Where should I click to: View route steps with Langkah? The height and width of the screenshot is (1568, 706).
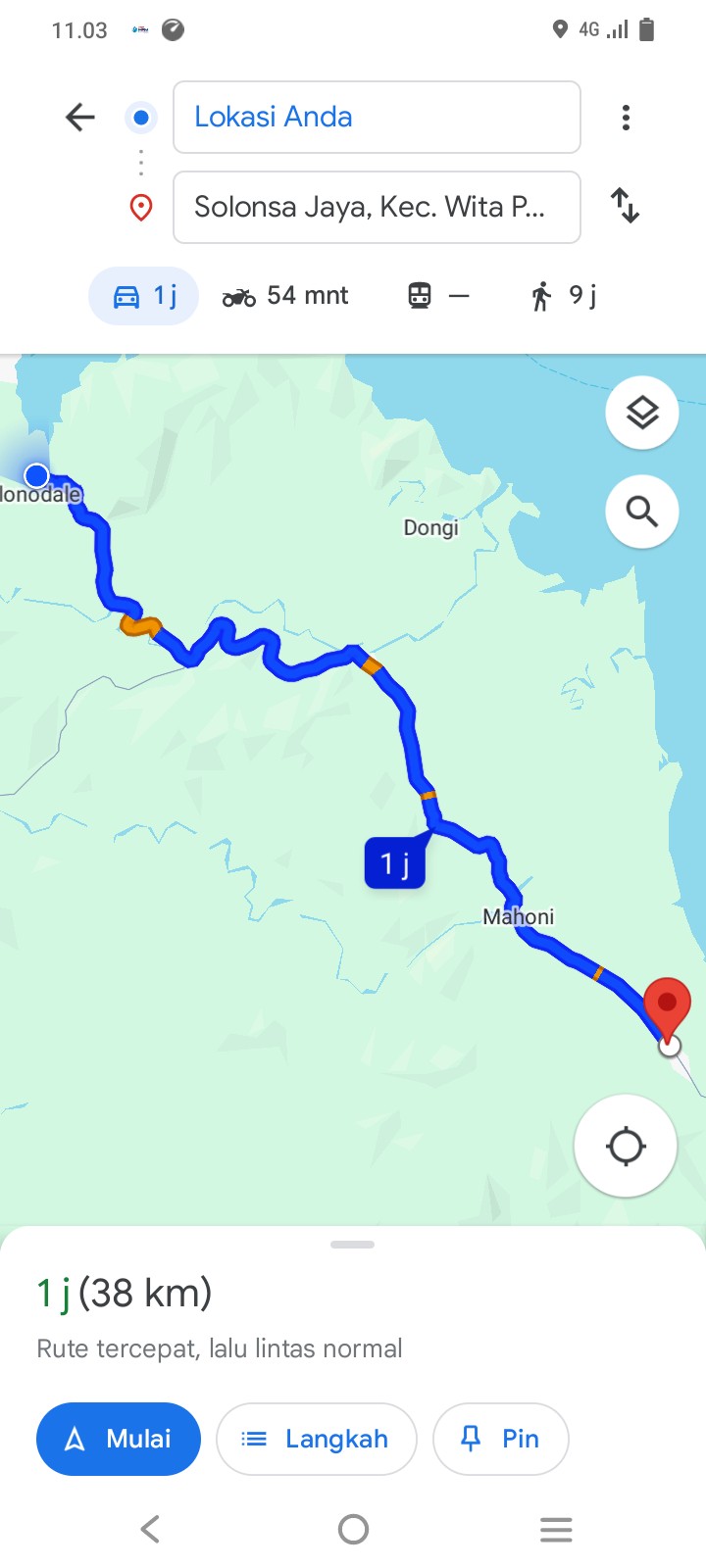[x=317, y=1439]
